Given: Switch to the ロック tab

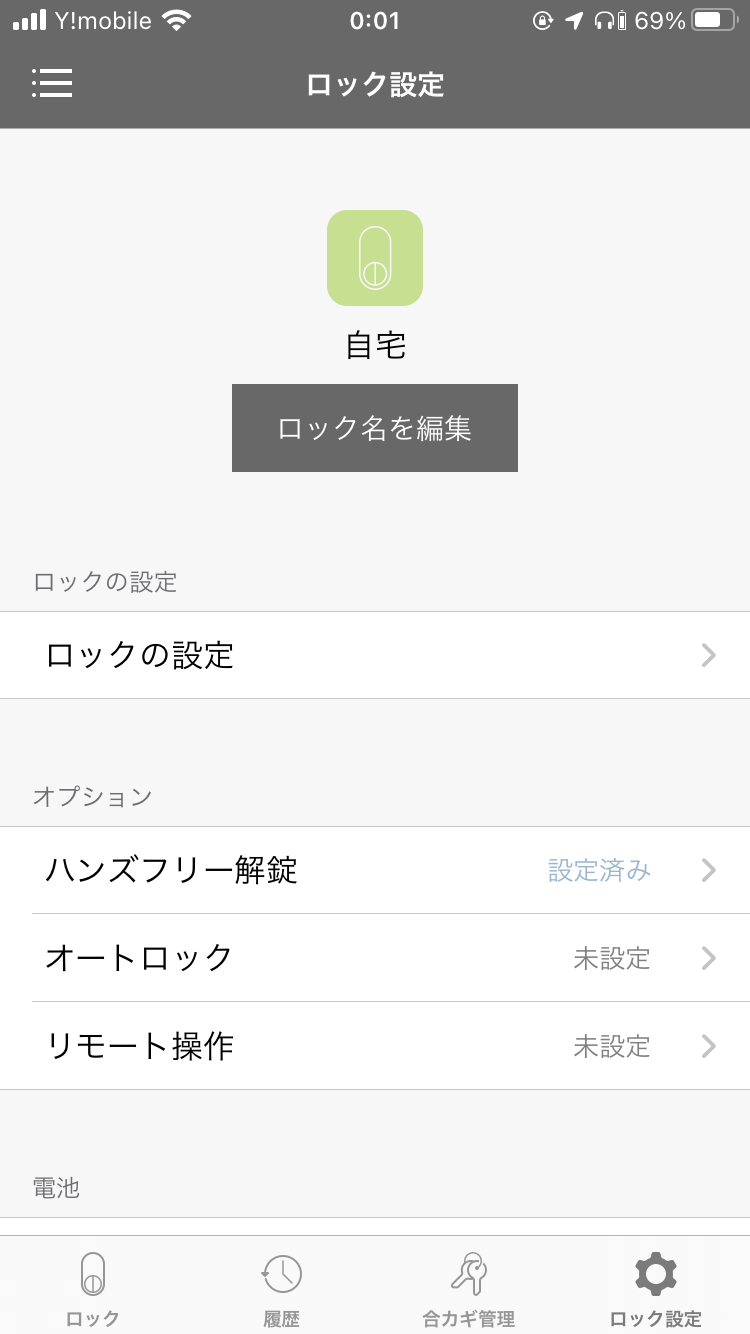Looking at the screenshot, I should click(93, 1288).
